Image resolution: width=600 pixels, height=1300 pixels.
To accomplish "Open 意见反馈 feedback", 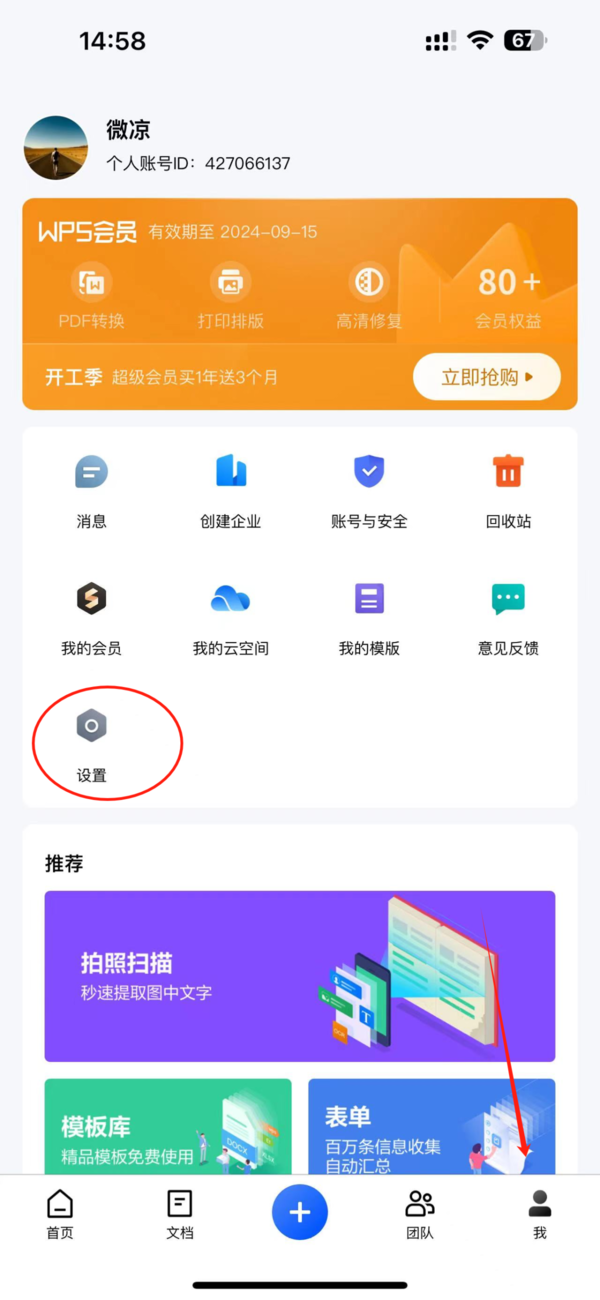I will coord(508,618).
